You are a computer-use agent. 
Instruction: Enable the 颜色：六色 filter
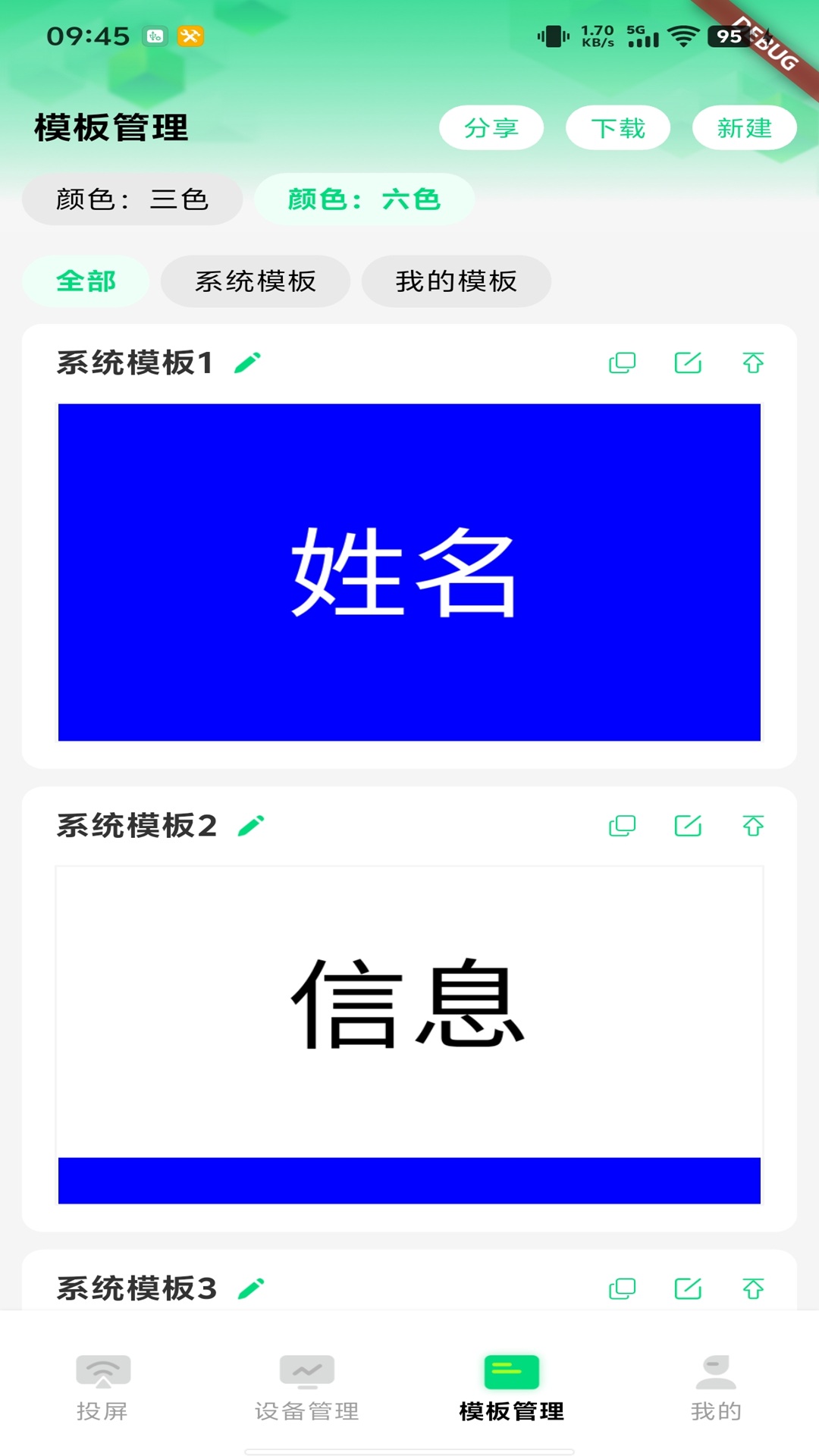point(365,199)
